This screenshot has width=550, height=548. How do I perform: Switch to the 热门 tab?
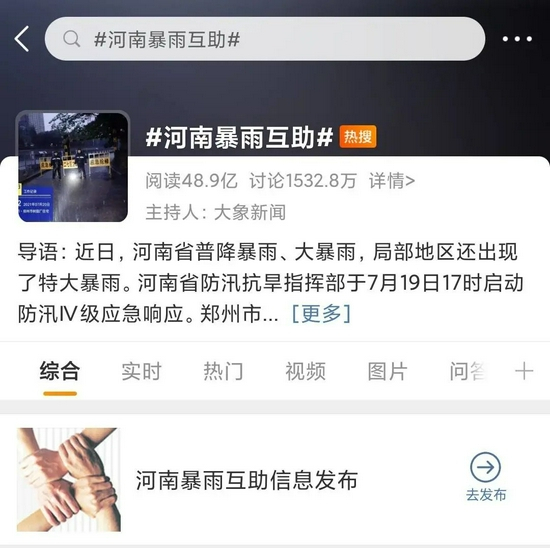pyautogui.click(x=223, y=371)
